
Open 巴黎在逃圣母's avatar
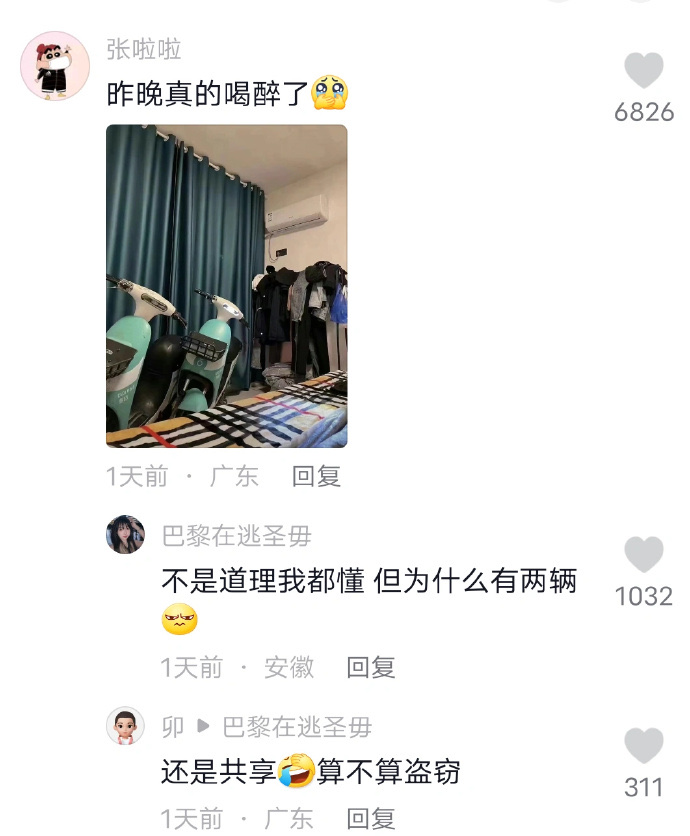(125, 534)
